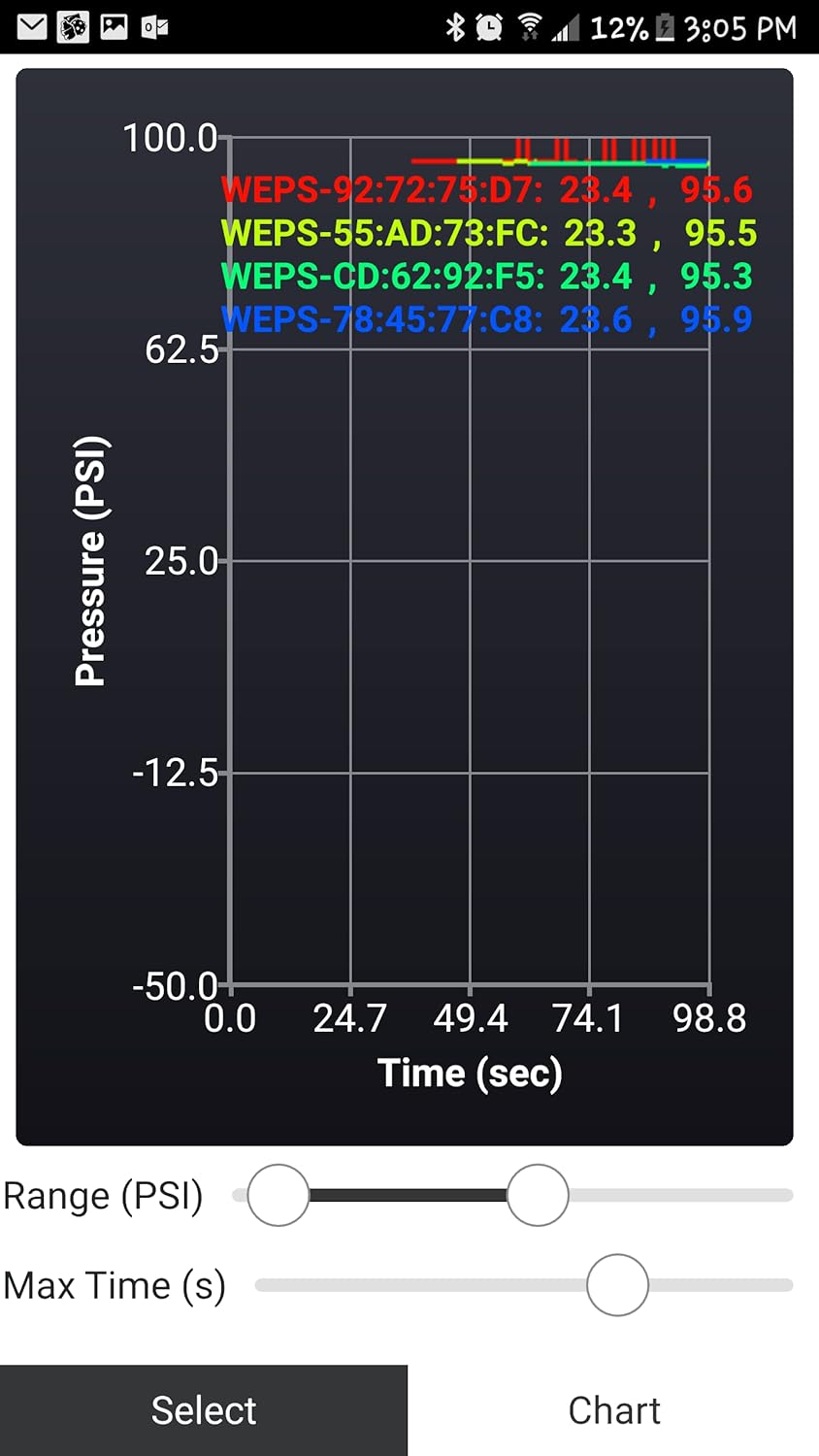Screen dimensions: 819x1456
Task: Tap the Max Time (s) slider handle
Action: coord(617,1285)
